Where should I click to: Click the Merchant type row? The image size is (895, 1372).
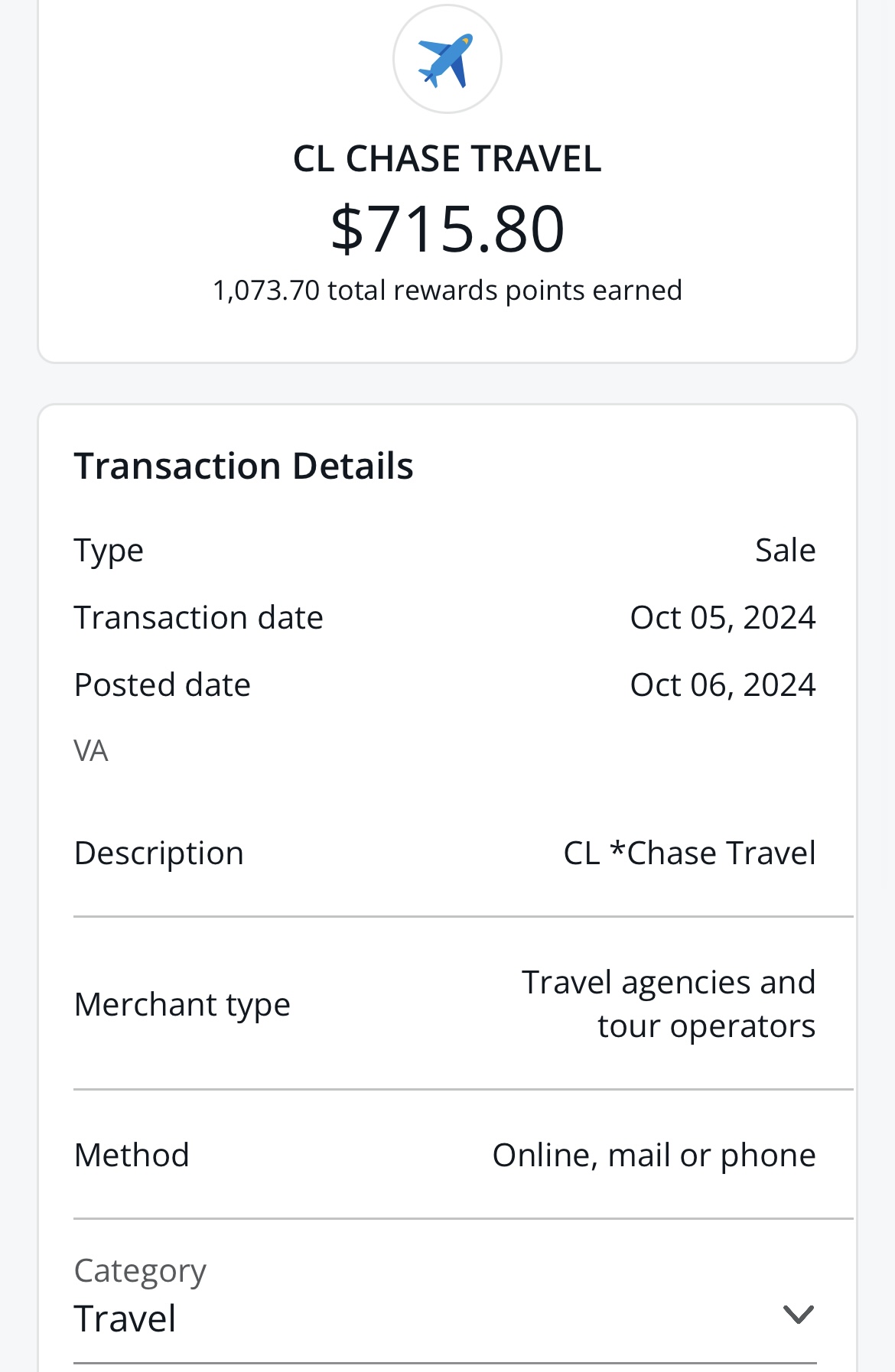182,1003
